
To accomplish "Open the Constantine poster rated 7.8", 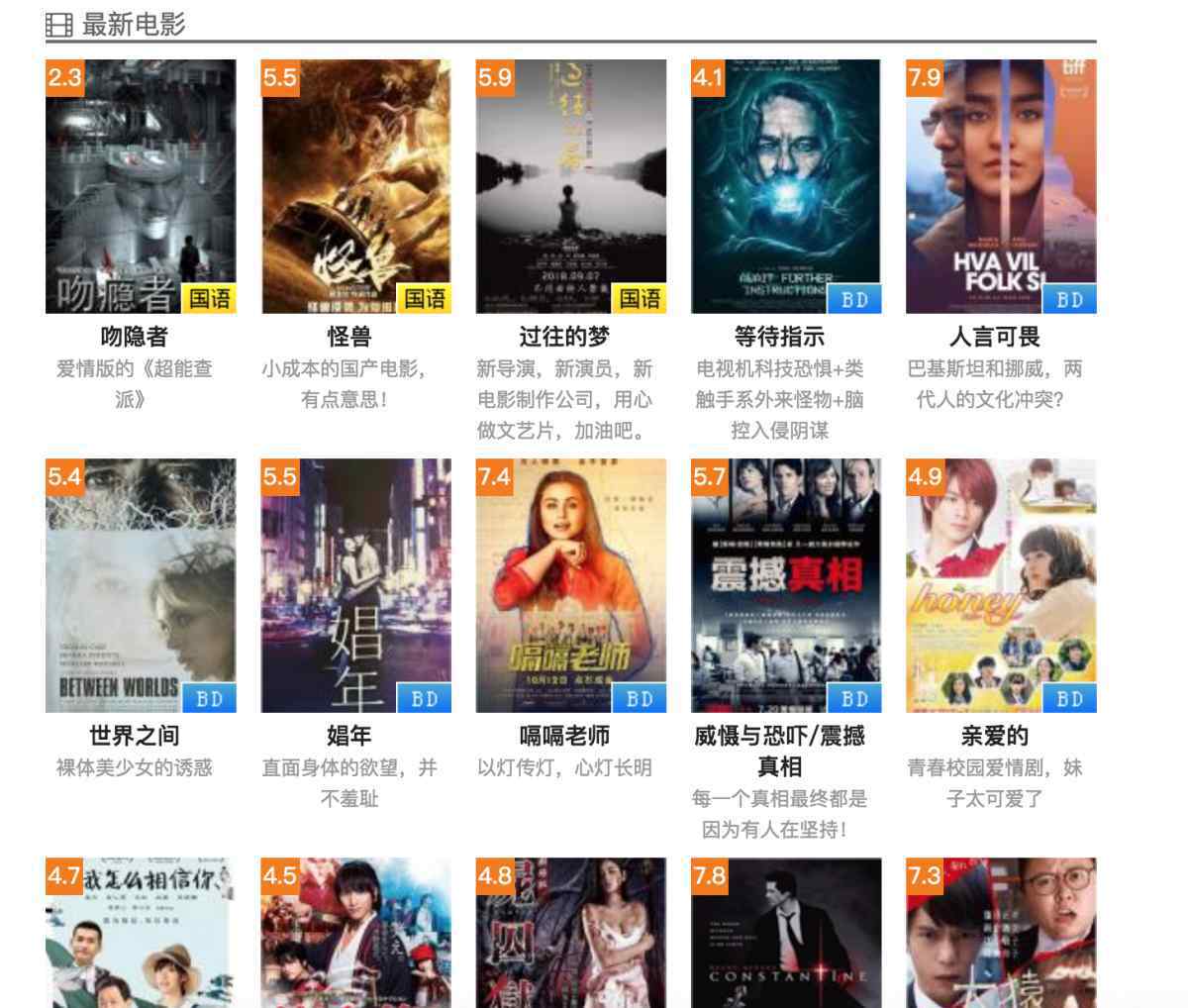I will [x=785, y=933].
